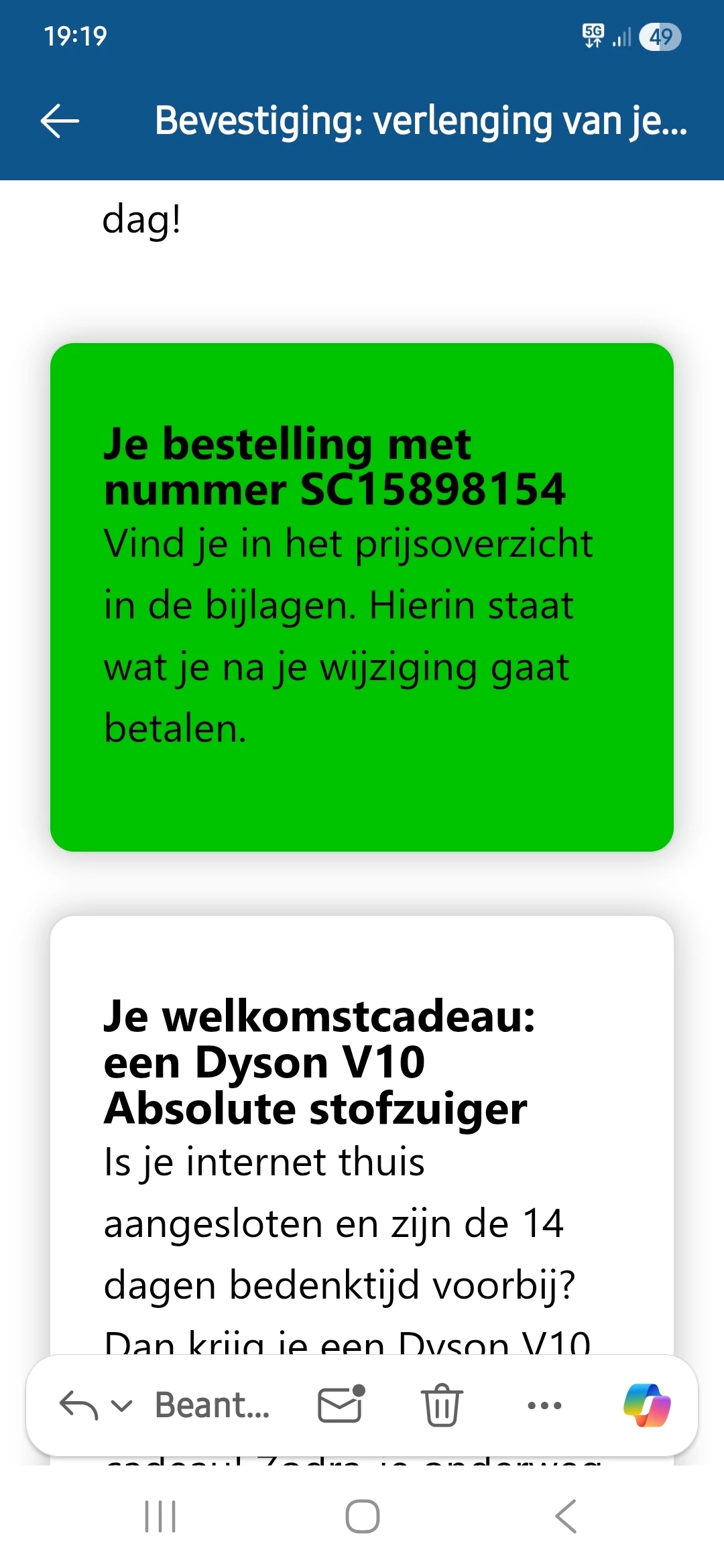Open the Copilot assistant icon

click(647, 1405)
